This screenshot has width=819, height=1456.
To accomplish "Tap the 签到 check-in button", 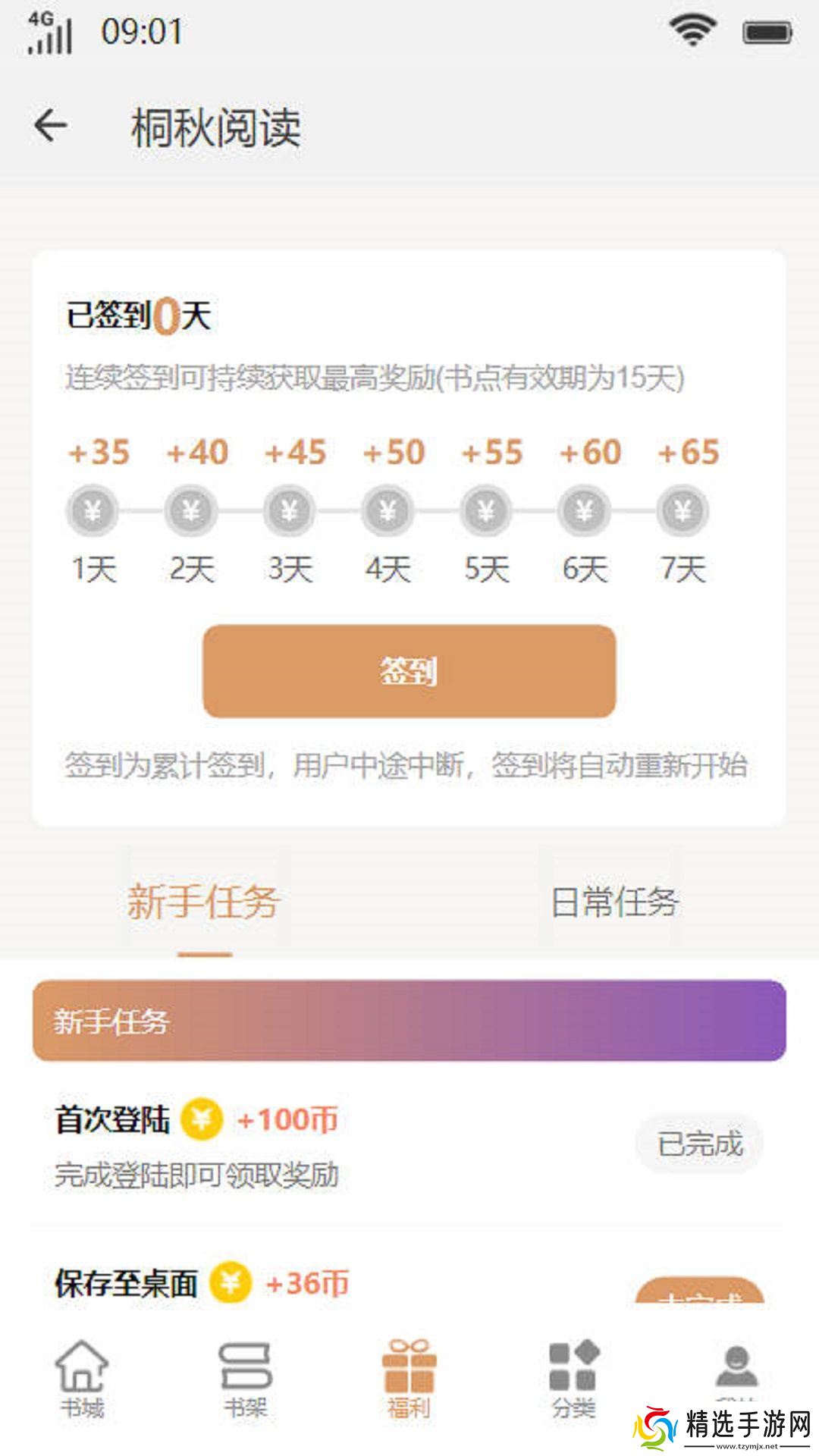I will pyautogui.click(x=409, y=671).
